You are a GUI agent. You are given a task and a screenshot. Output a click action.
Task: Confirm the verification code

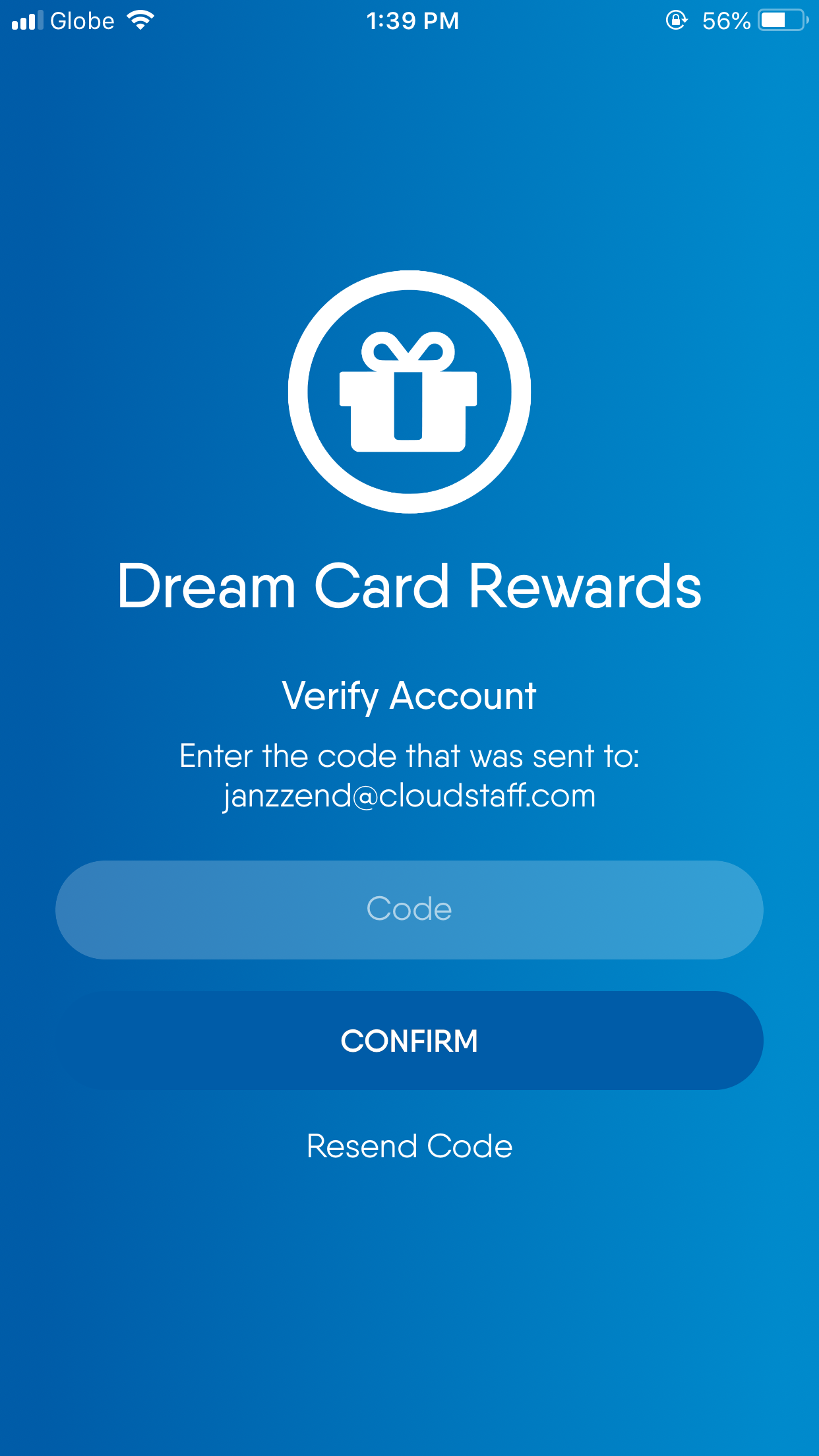409,1041
